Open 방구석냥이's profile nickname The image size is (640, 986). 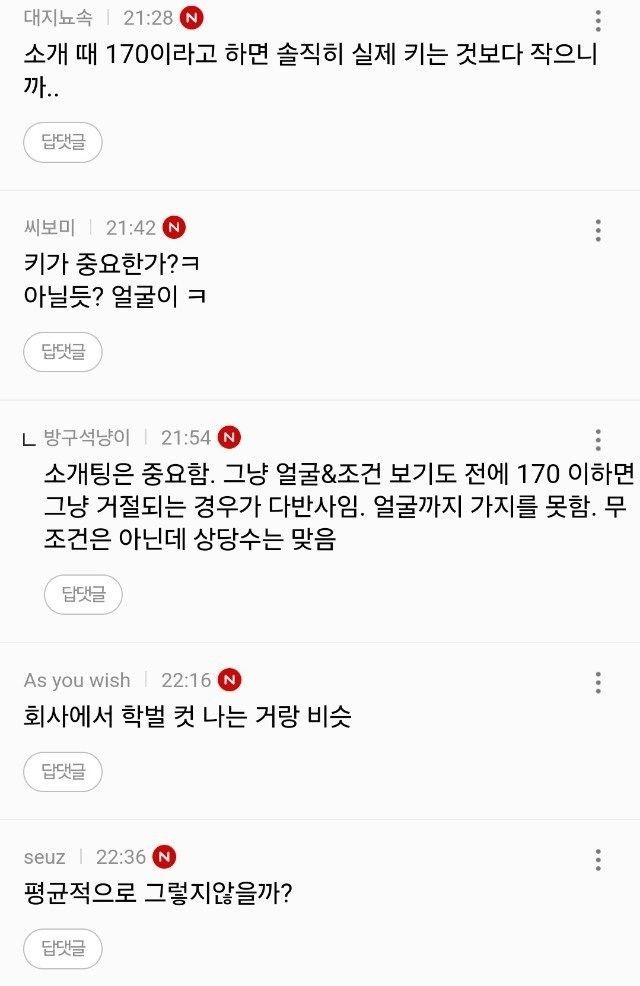(x=87, y=438)
